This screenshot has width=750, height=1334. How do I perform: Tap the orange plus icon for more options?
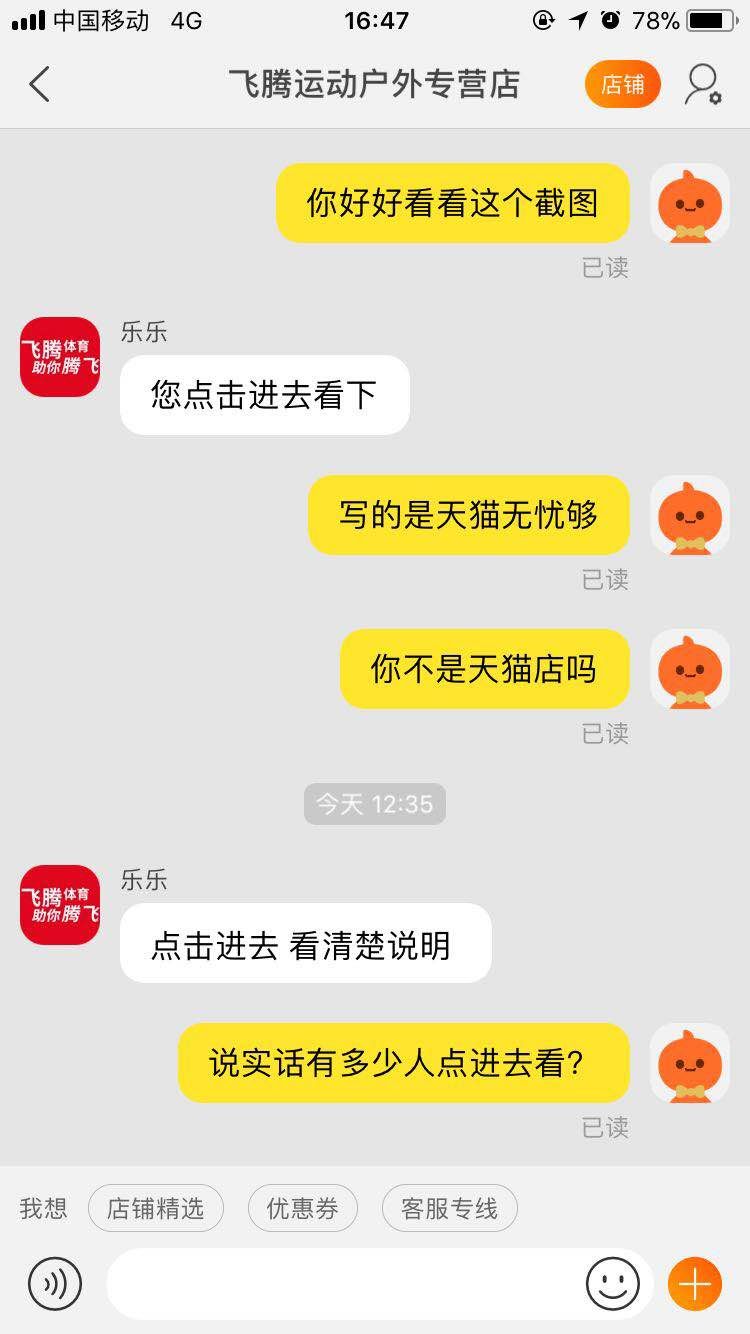coord(693,1283)
